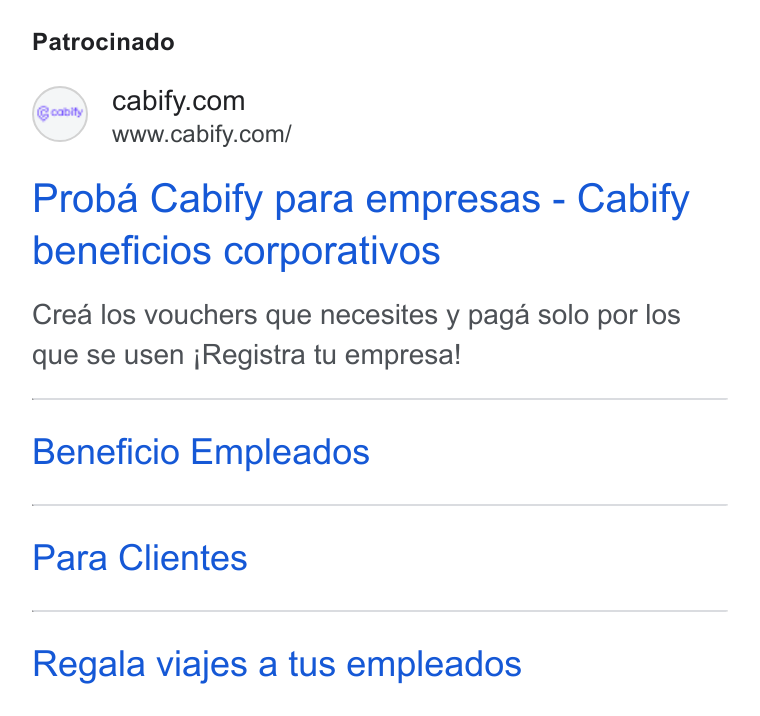
Task: Open the Beneficio Empleados sitelink
Action: (x=201, y=452)
